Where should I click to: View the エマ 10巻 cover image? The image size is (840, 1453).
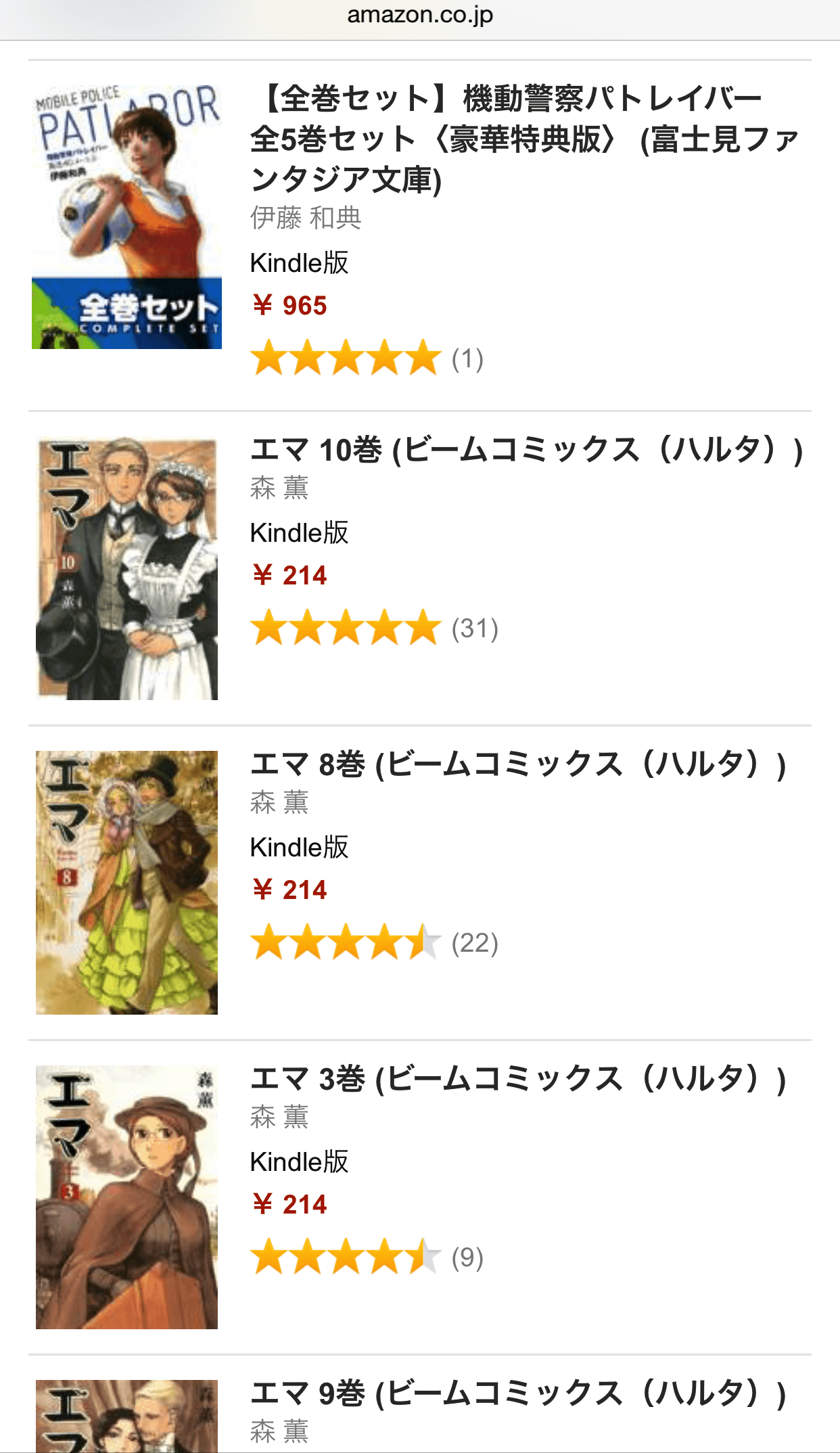point(126,569)
